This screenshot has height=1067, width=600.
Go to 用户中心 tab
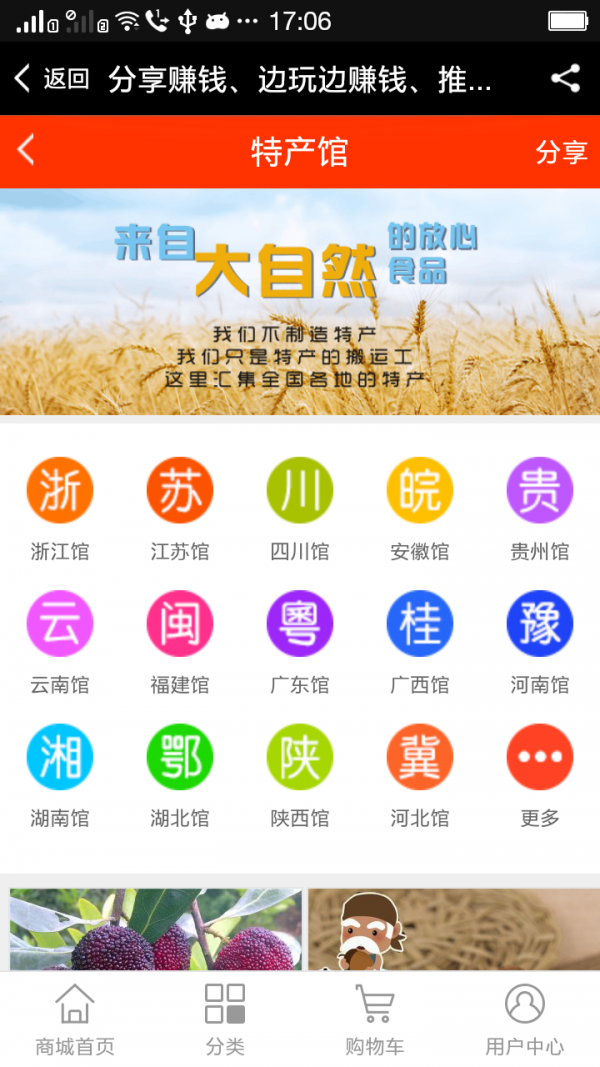525,1019
